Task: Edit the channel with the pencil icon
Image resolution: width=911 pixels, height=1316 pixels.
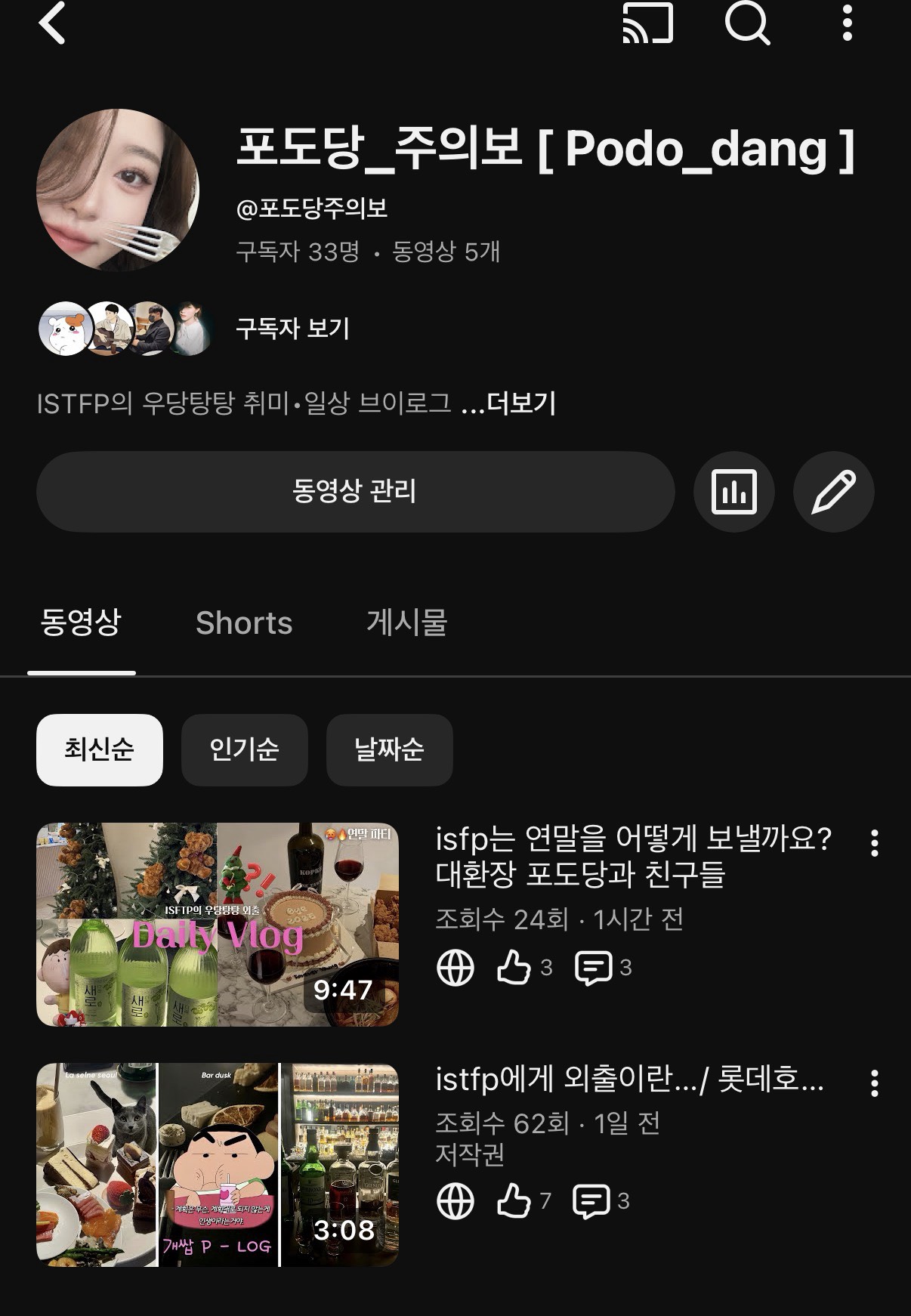Action: coord(833,492)
